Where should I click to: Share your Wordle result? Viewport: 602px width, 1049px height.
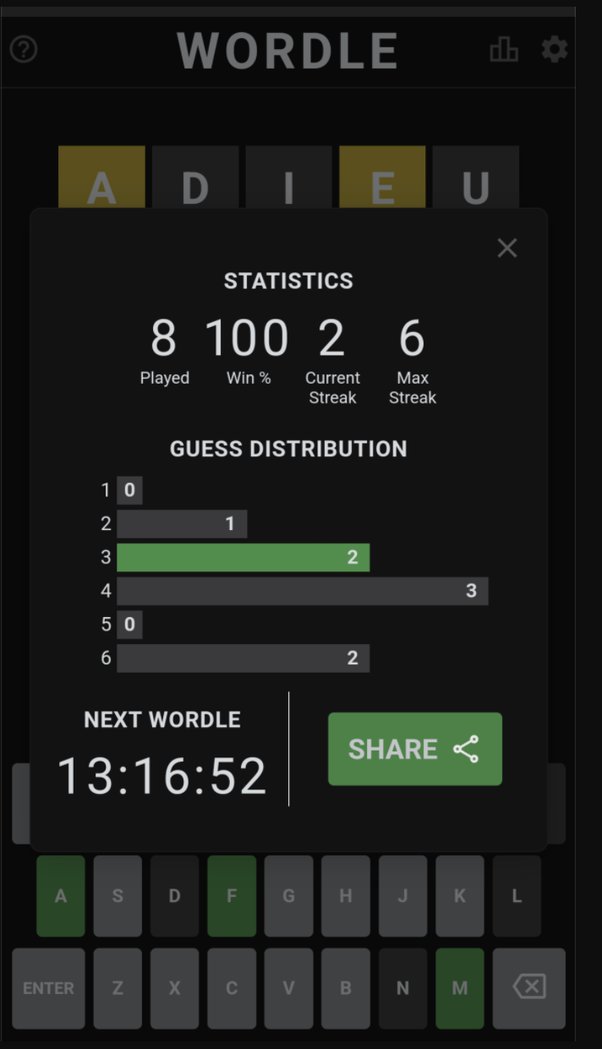click(414, 749)
